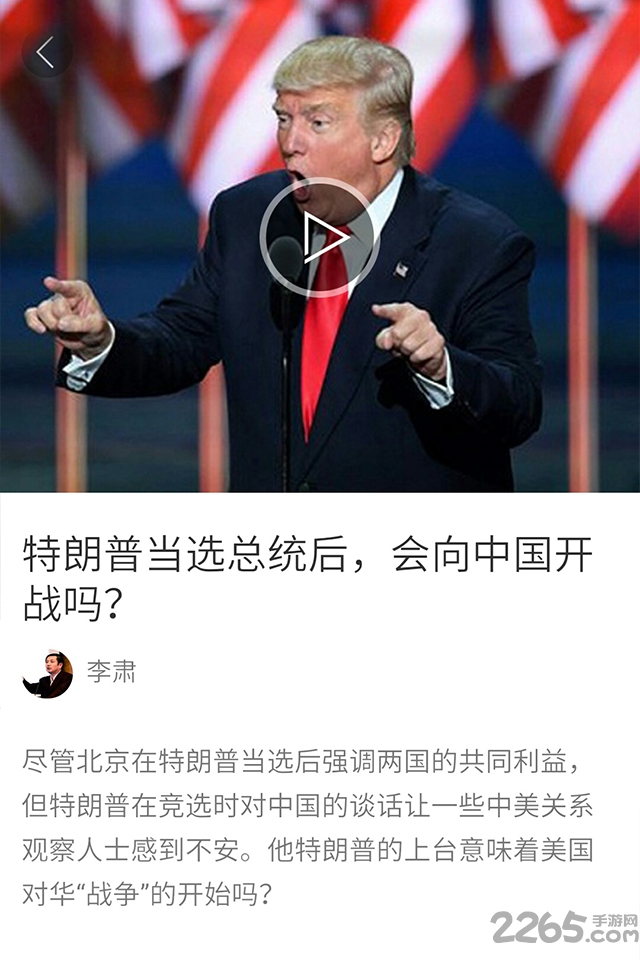Go back using the top-left arrow
Image resolution: width=640 pixels, height=960 pixels.
[45, 53]
